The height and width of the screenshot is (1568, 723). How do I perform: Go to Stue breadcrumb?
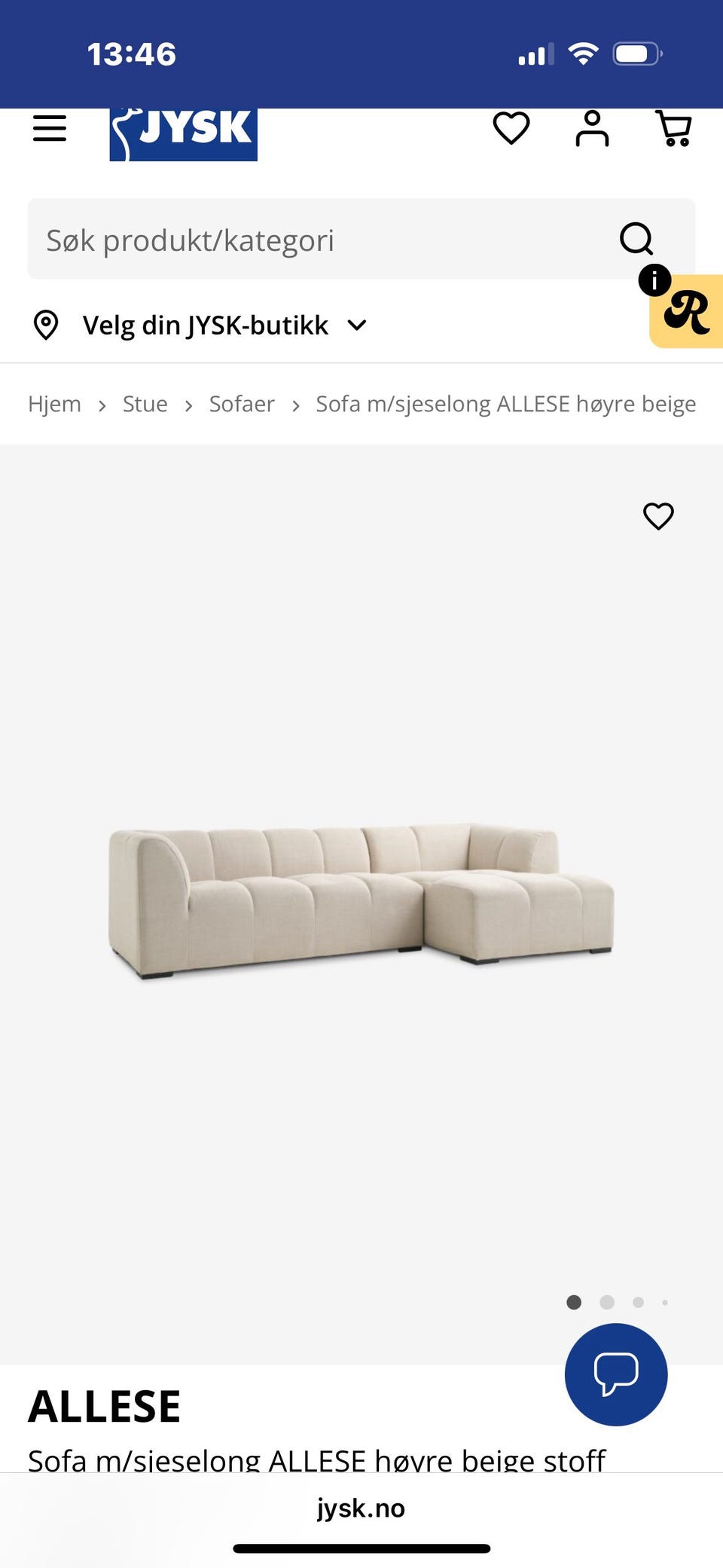[x=145, y=404]
